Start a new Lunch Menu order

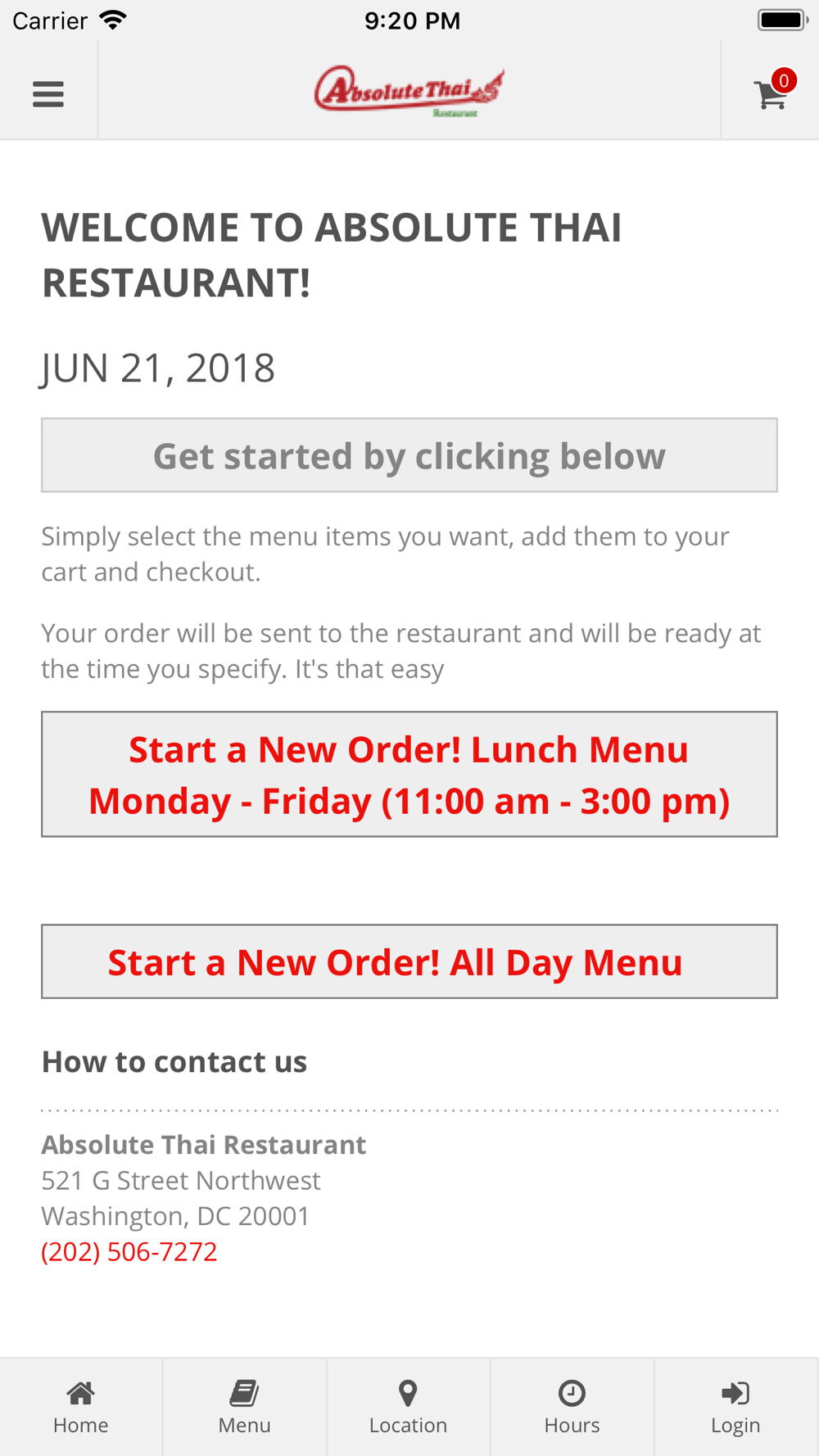click(x=409, y=774)
